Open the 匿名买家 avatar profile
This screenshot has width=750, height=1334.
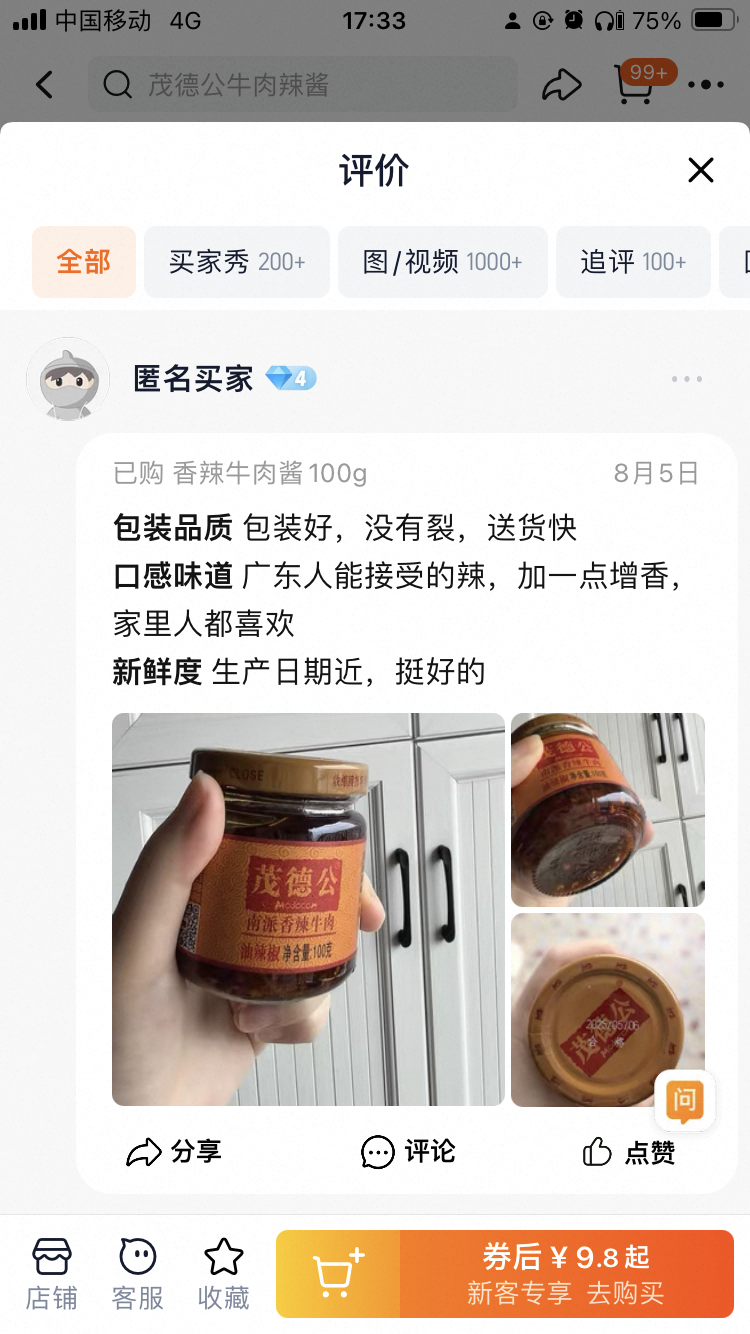click(x=68, y=379)
